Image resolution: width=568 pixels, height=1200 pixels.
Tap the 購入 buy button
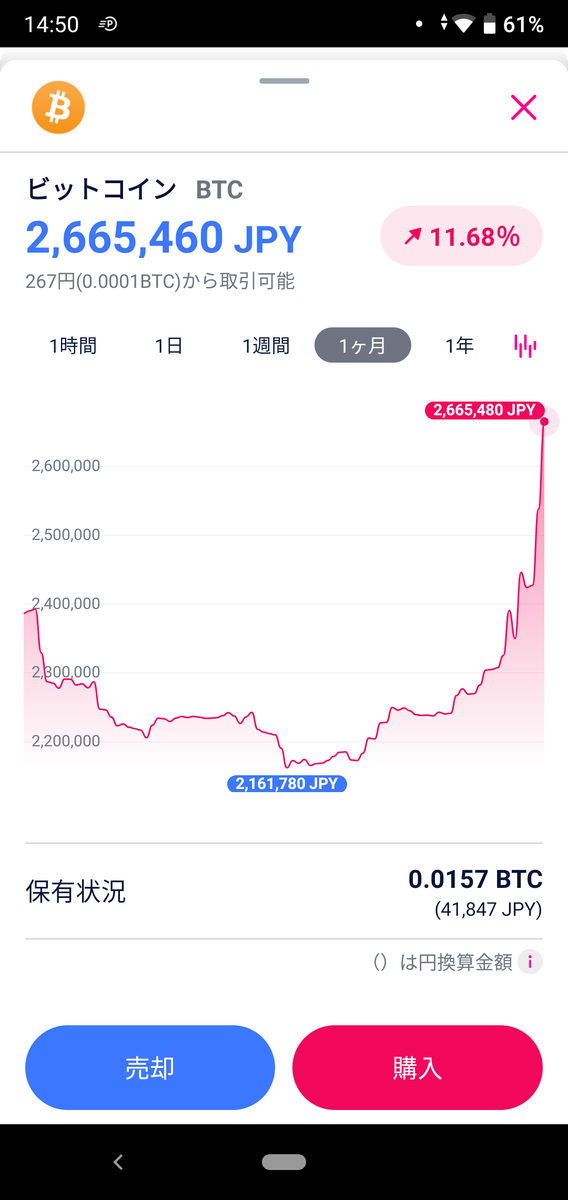coord(417,1067)
